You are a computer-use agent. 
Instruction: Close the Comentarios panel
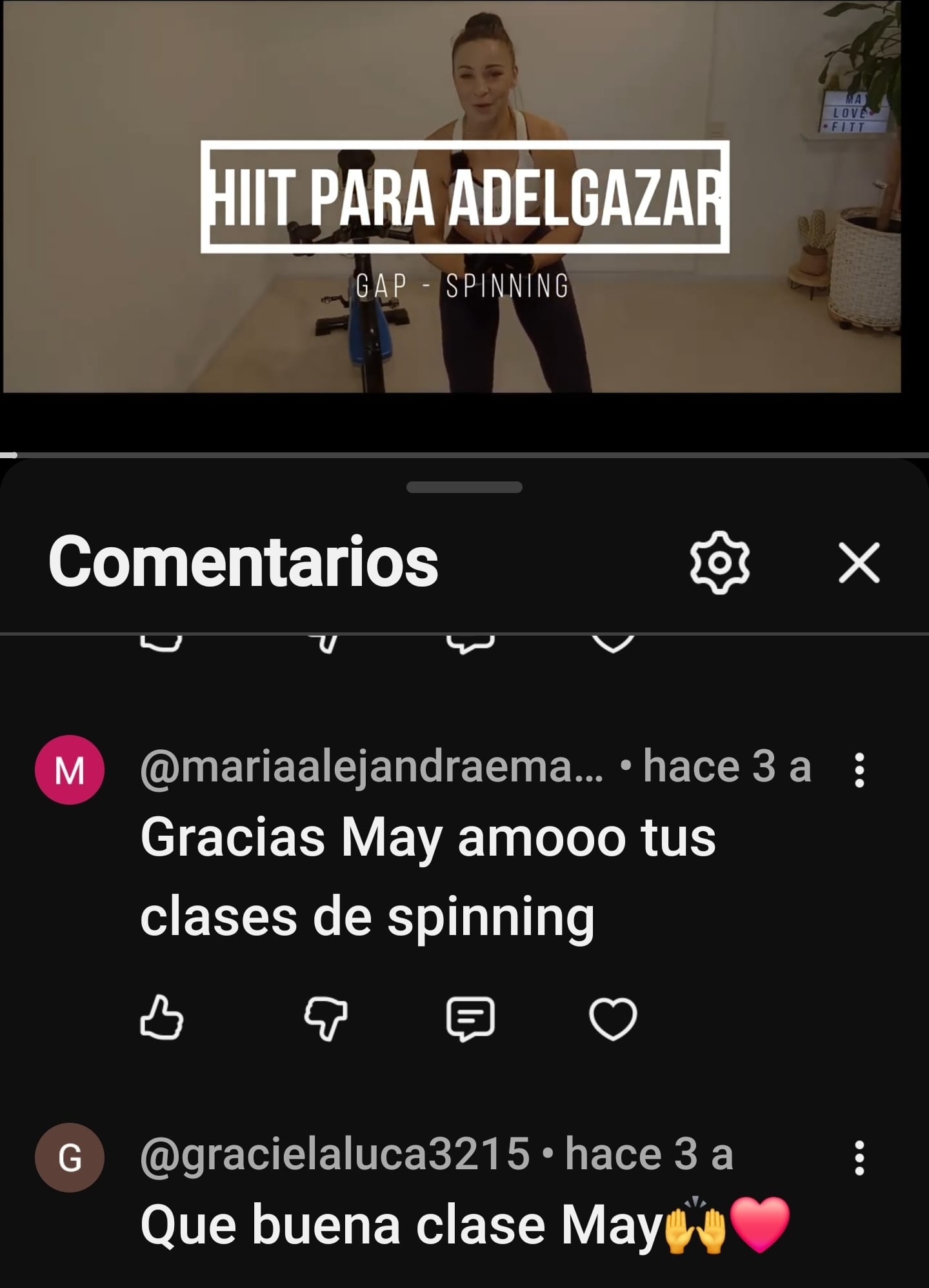pyautogui.click(x=859, y=563)
